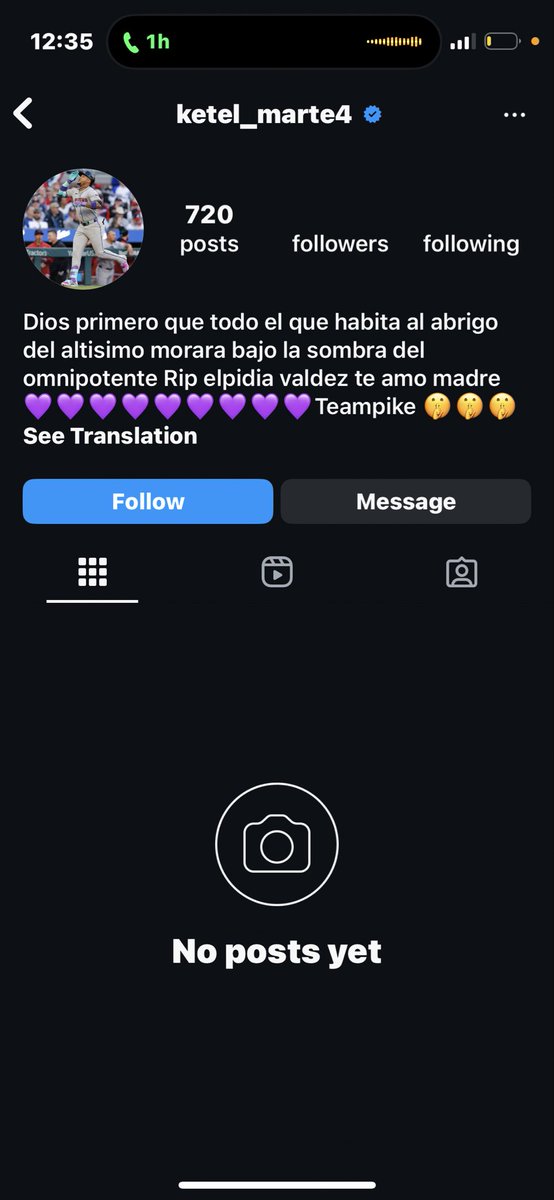
Task: View the profile picture
Action: tap(83, 229)
